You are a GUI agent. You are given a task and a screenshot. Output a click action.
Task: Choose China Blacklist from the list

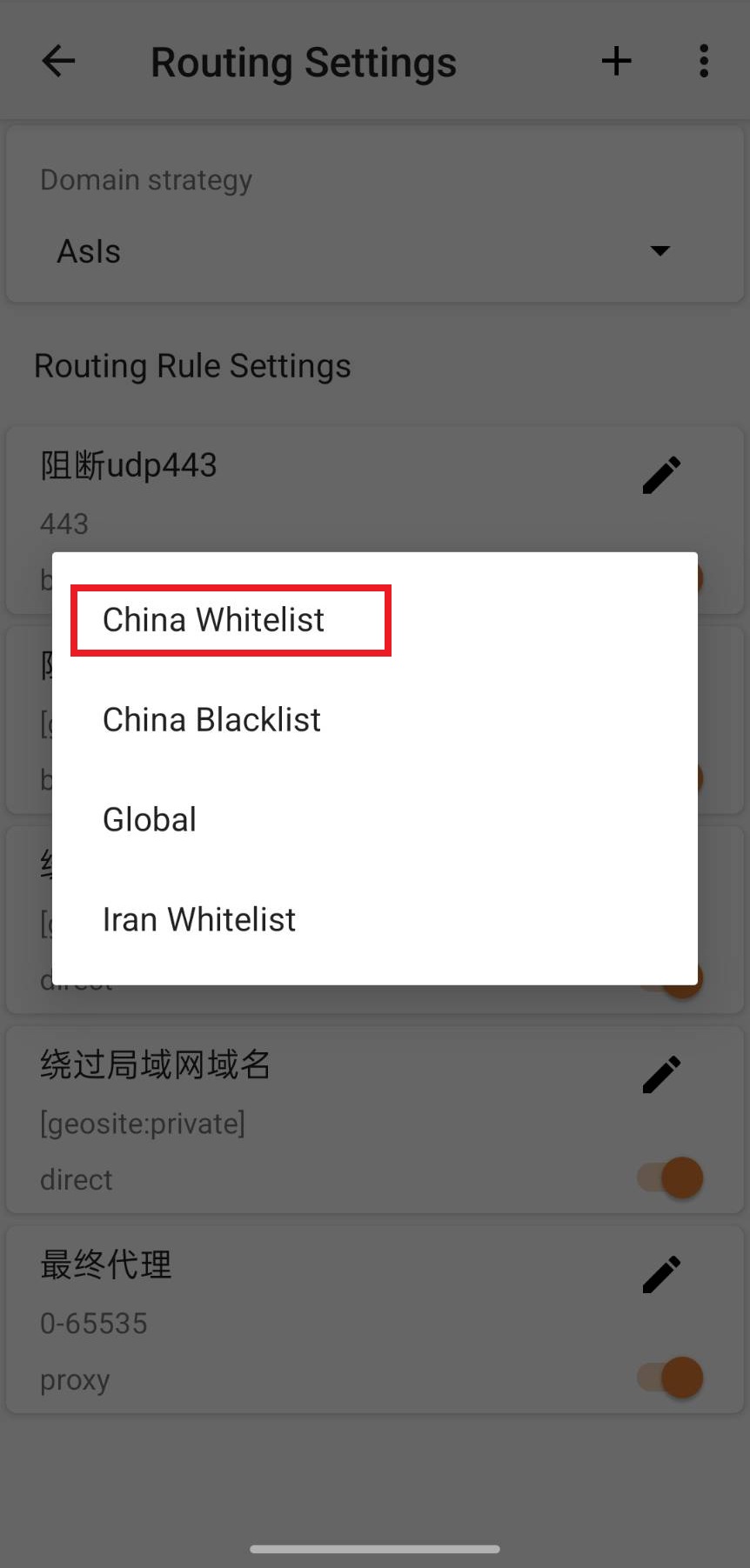pyautogui.click(x=375, y=720)
